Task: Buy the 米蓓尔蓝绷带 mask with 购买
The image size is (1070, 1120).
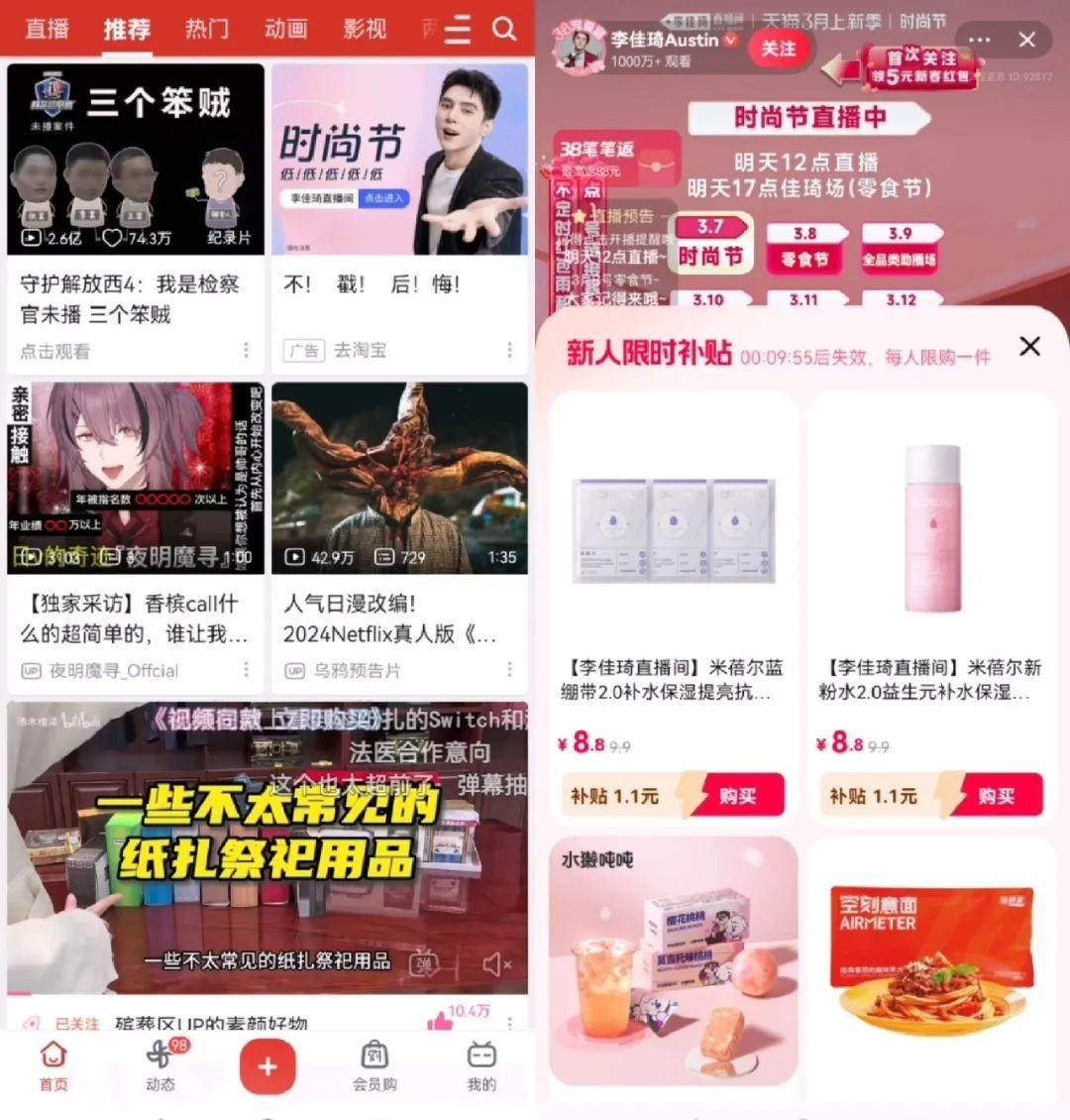Action: pyautogui.click(x=736, y=796)
